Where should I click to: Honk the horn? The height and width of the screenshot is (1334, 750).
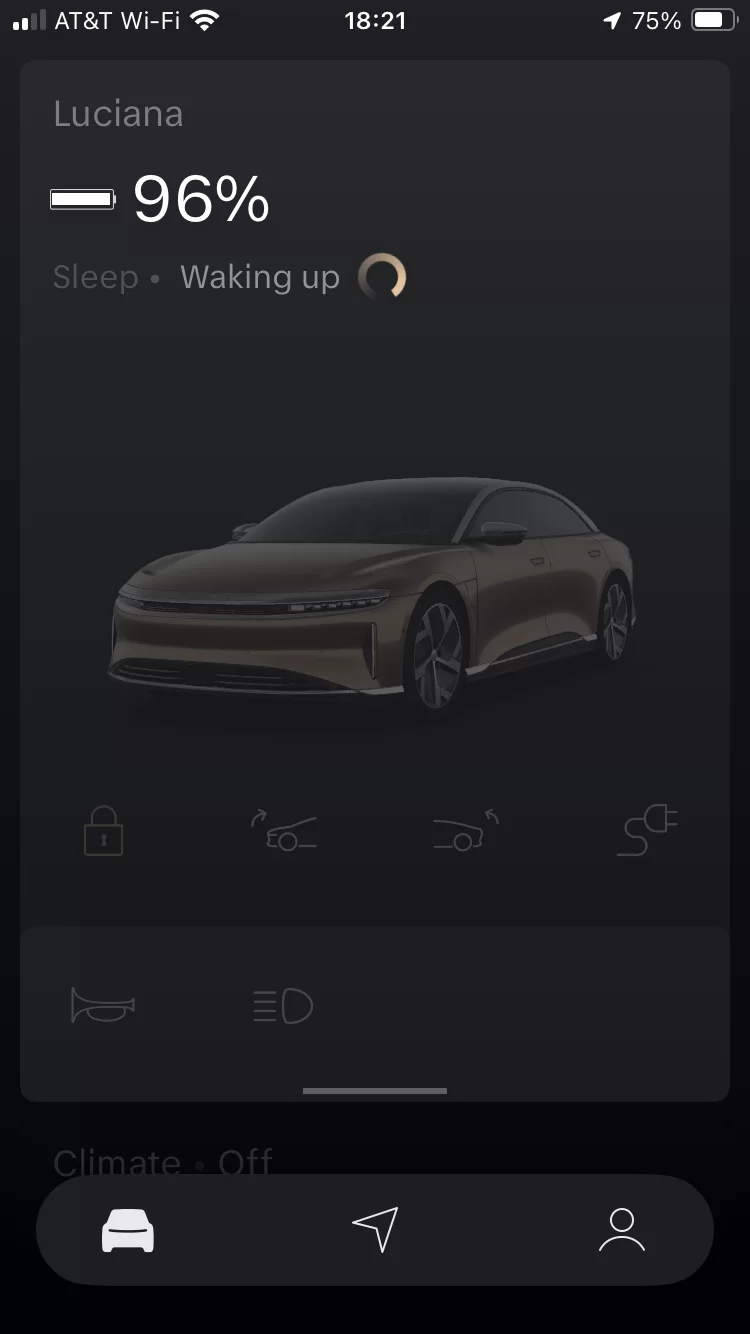102,1005
